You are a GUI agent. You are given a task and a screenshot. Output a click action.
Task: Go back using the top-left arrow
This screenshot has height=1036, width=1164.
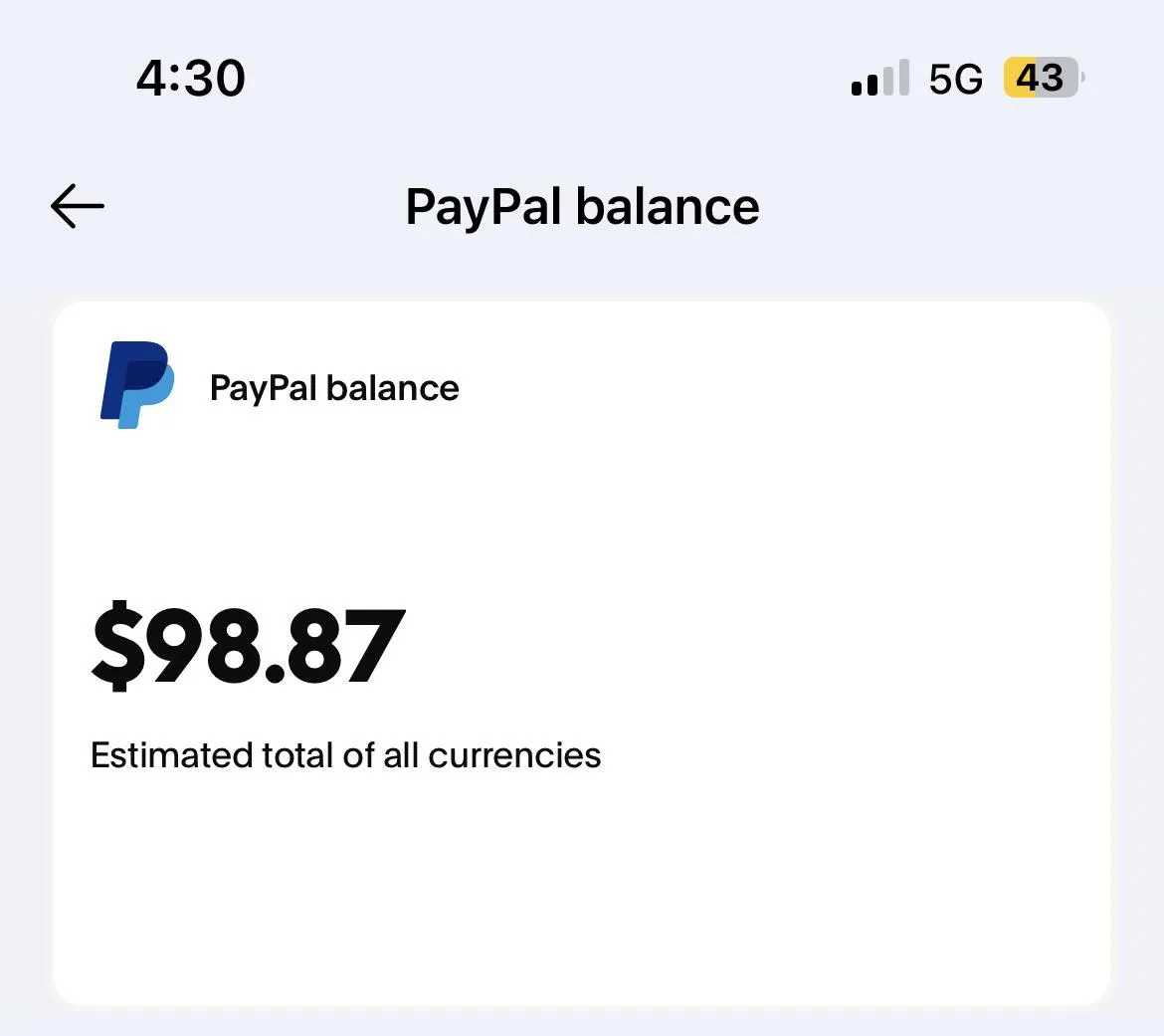tap(78, 207)
